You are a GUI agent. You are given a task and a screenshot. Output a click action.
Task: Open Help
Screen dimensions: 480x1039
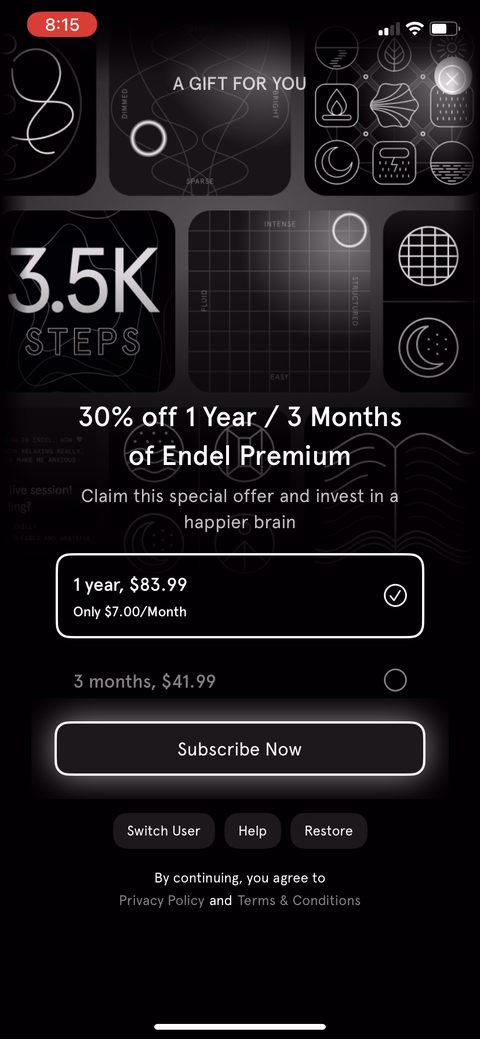[x=252, y=831]
